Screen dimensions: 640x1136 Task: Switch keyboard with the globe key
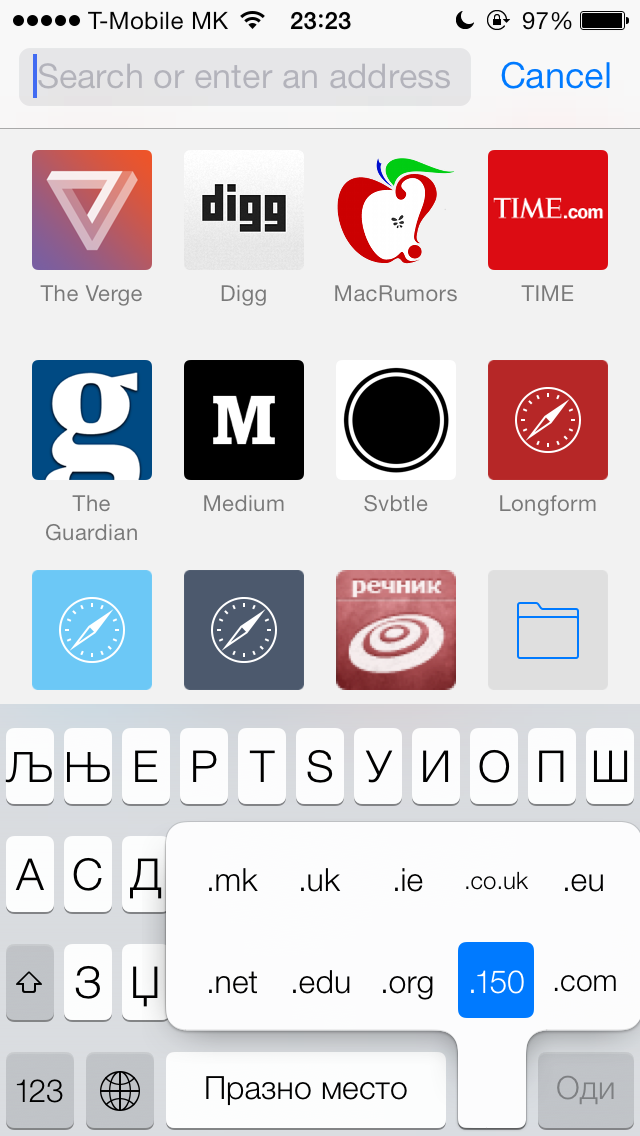coord(120,1090)
